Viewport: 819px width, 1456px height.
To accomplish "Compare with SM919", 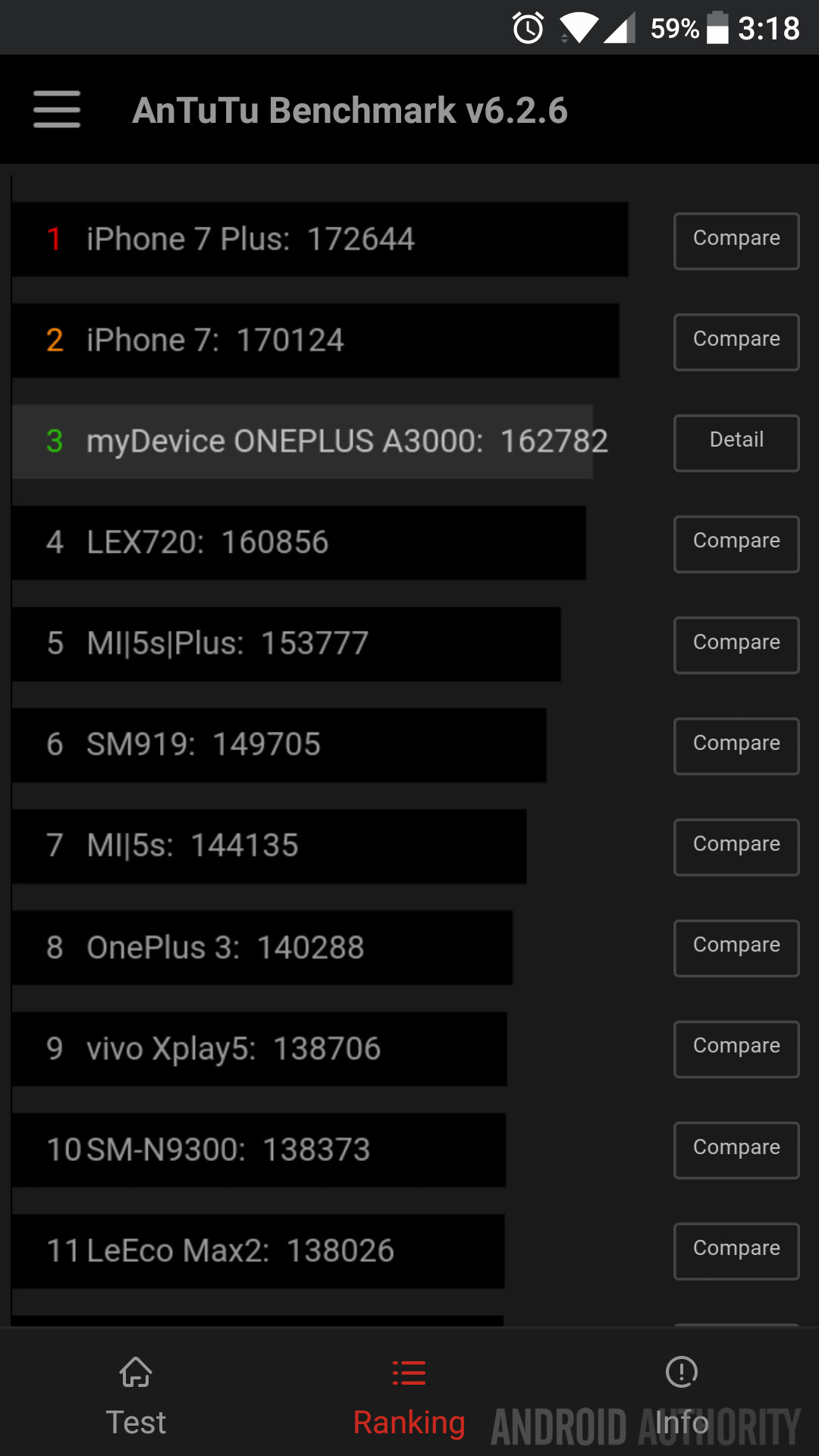I will pos(736,746).
